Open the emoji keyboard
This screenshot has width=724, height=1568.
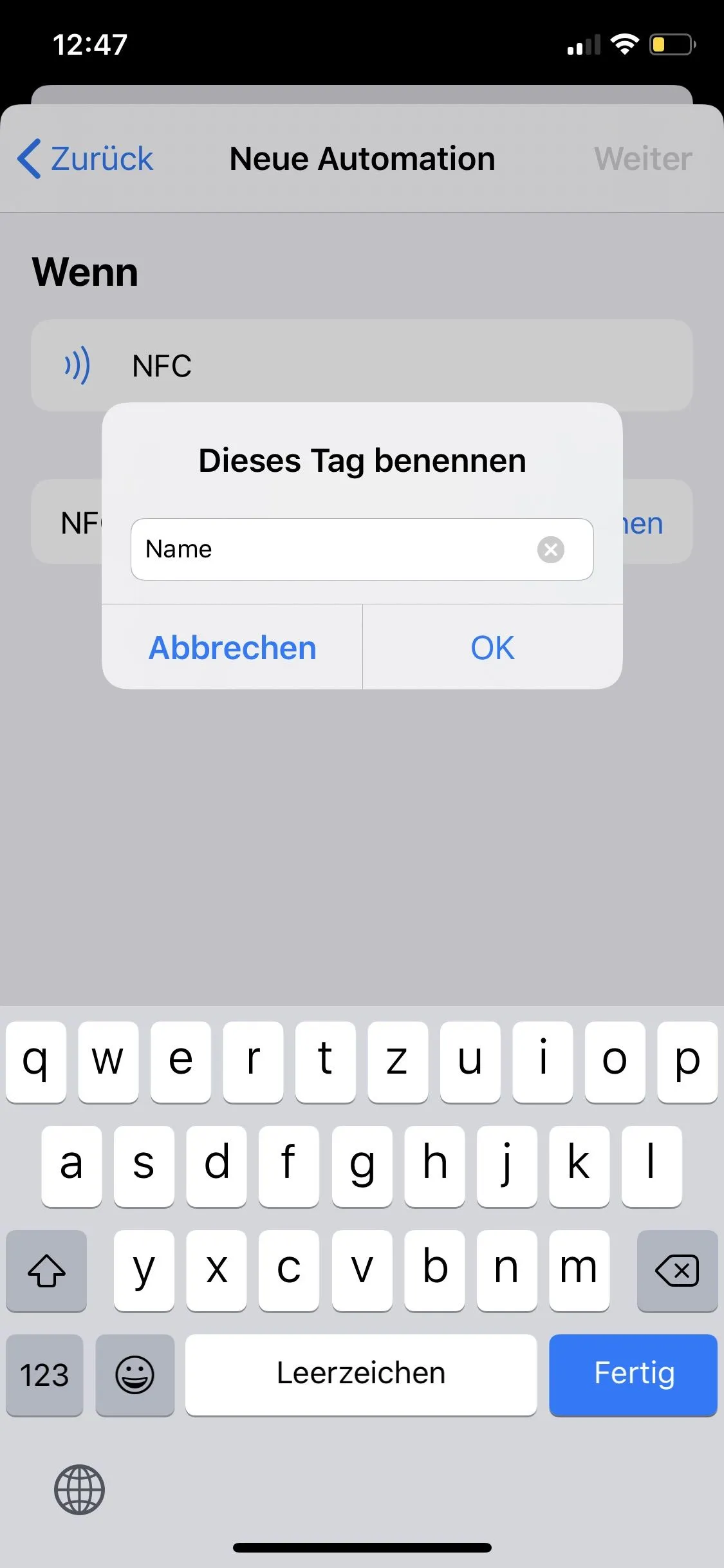coord(135,1375)
